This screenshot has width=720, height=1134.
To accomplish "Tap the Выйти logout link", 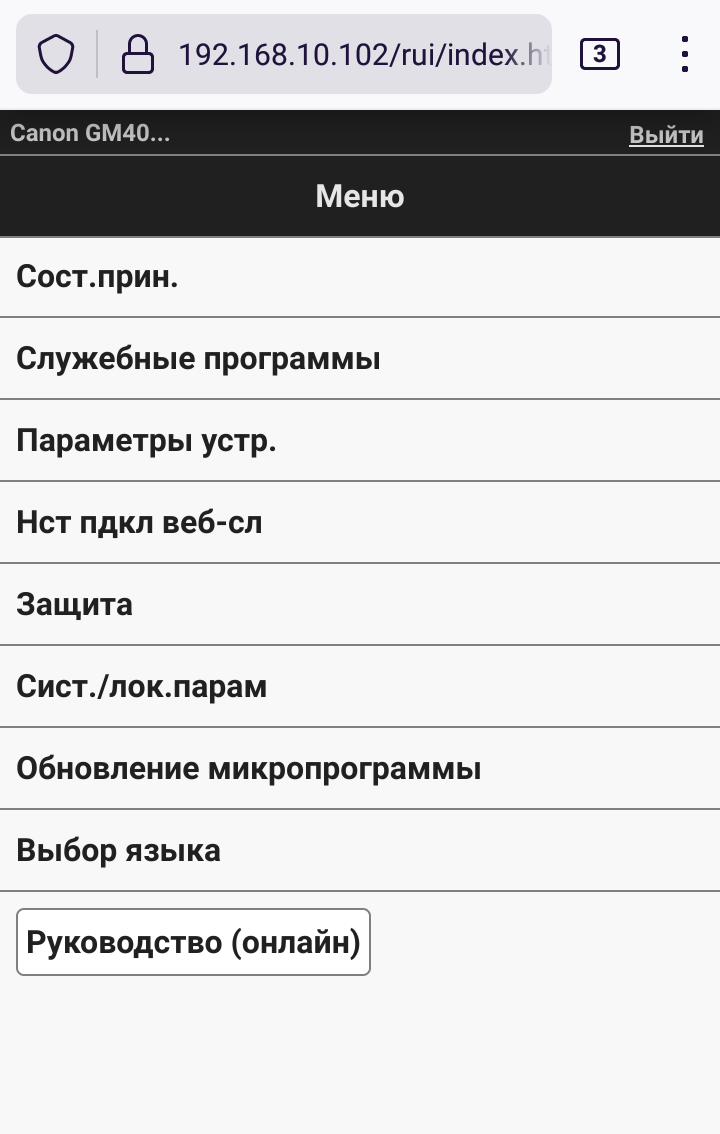I will [666, 135].
